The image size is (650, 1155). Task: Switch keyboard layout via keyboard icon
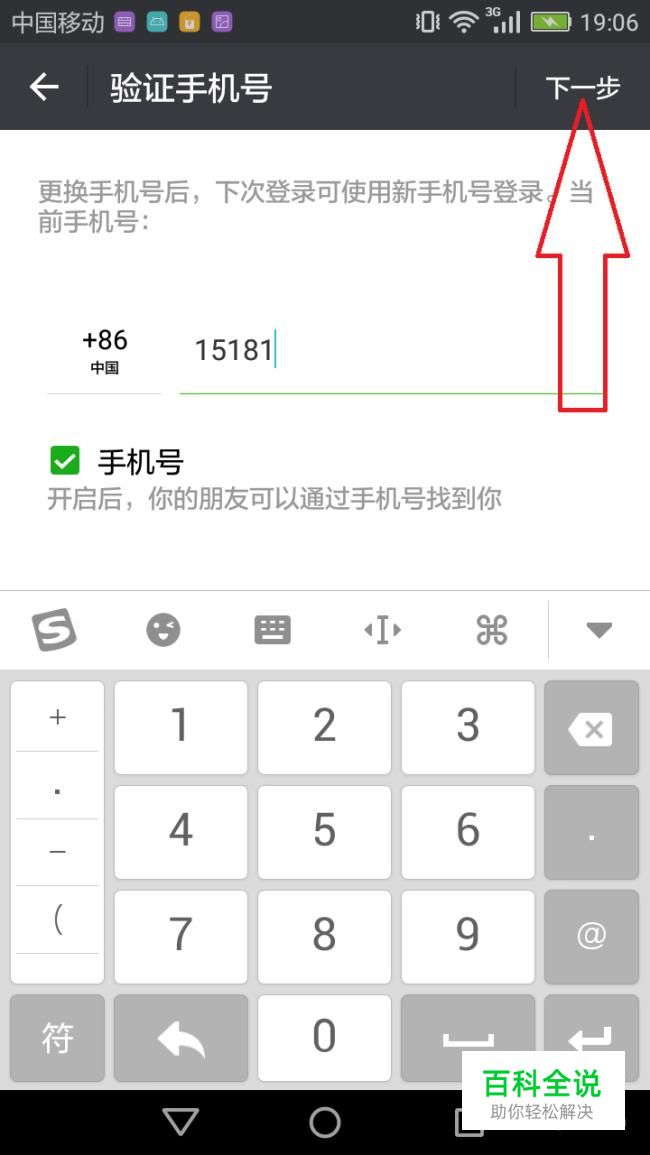click(x=272, y=630)
